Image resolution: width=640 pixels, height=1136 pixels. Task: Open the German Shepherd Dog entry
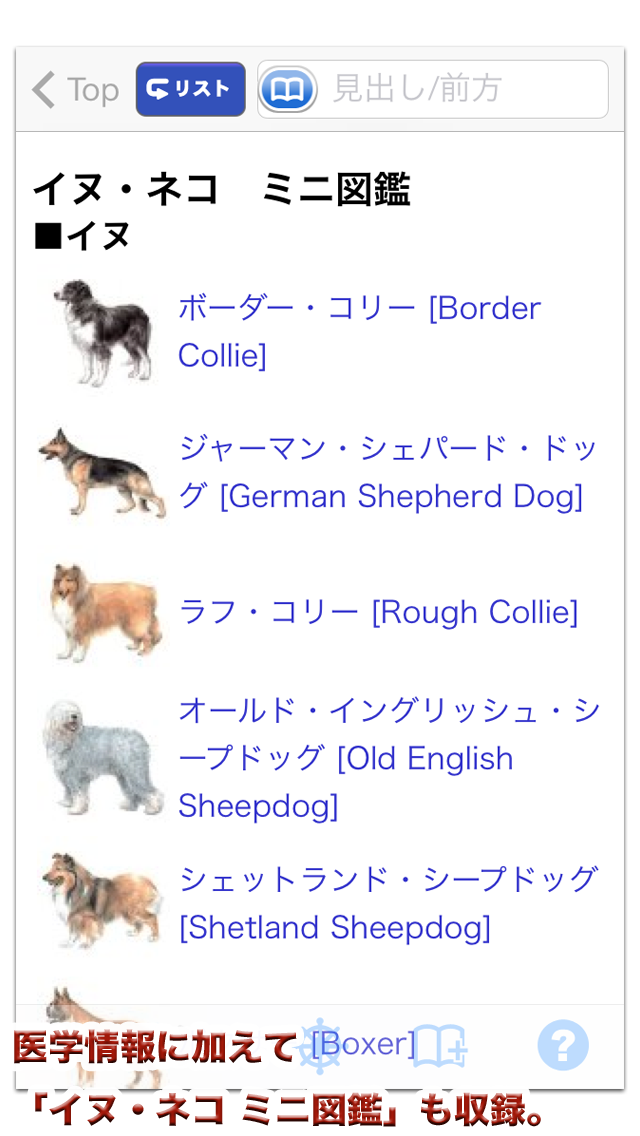(388, 473)
